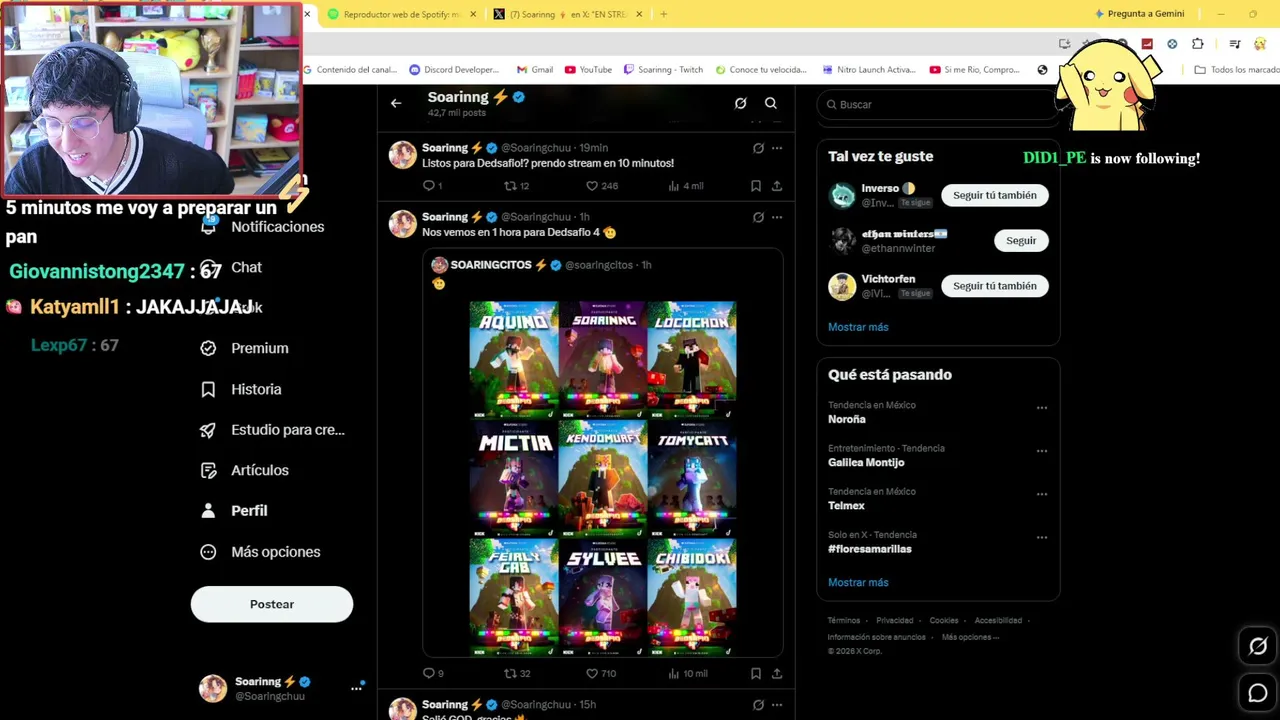Open the Premium menu item
Viewport: 1280px width, 720px height.
click(x=259, y=348)
